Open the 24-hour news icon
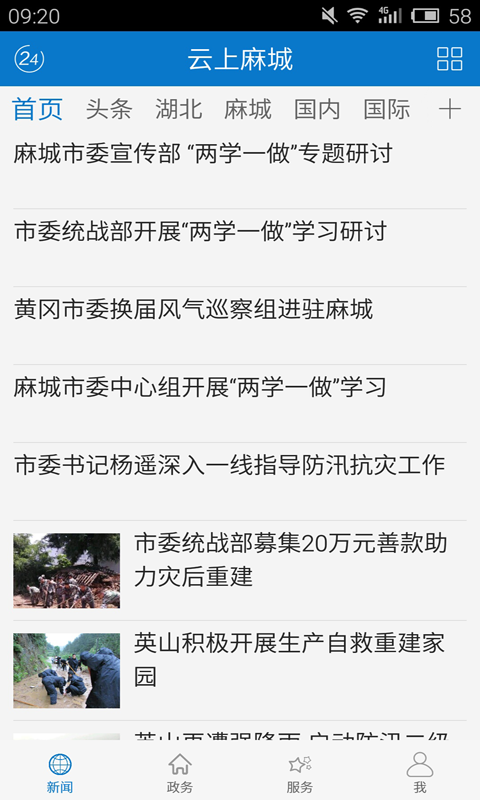 click(29, 59)
